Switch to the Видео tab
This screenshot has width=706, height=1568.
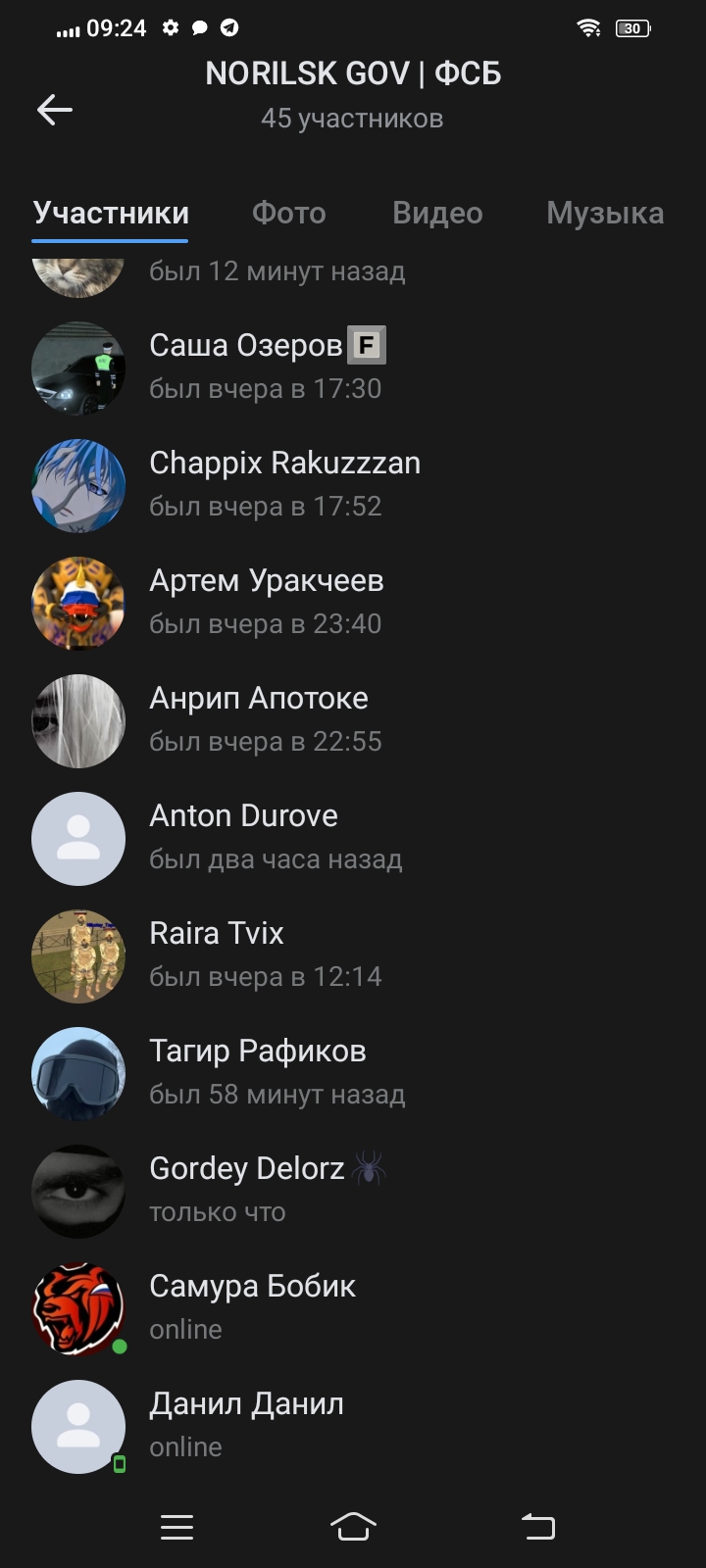437,213
